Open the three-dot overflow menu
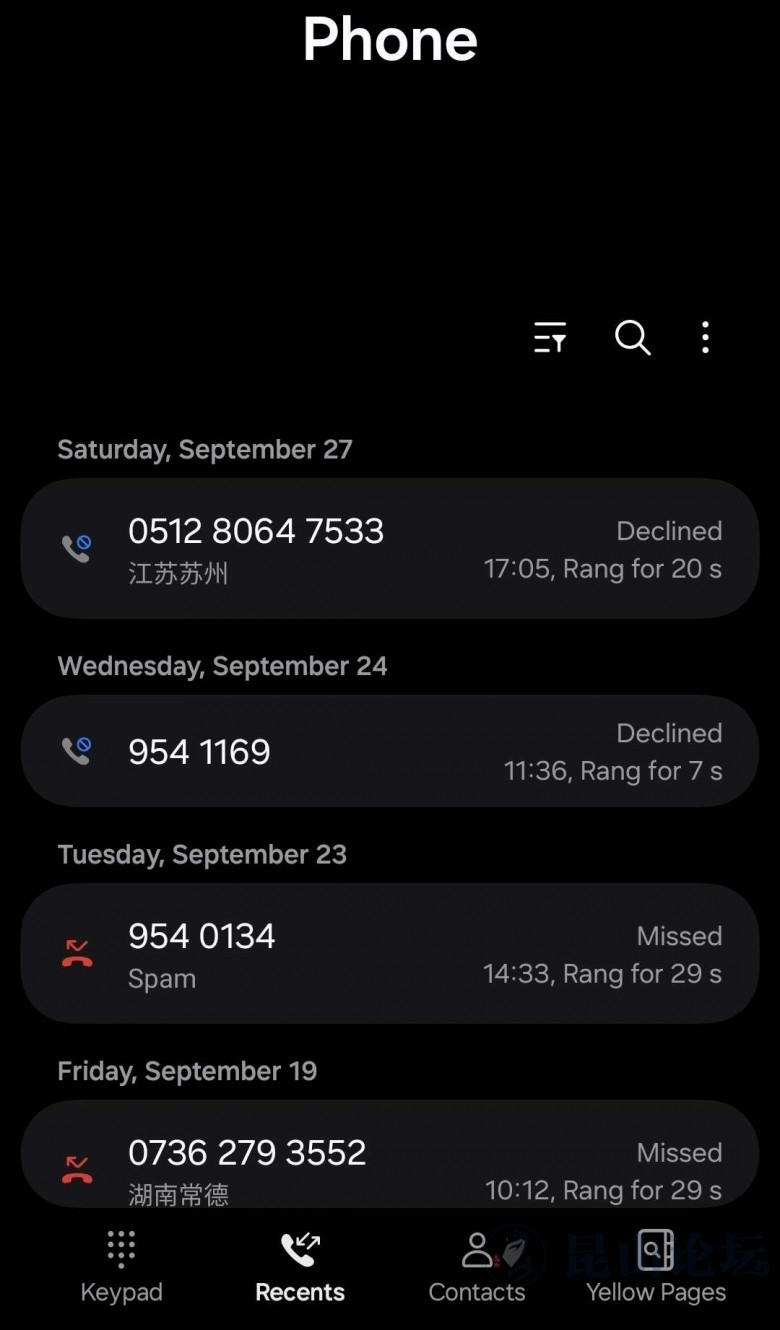 [705, 338]
